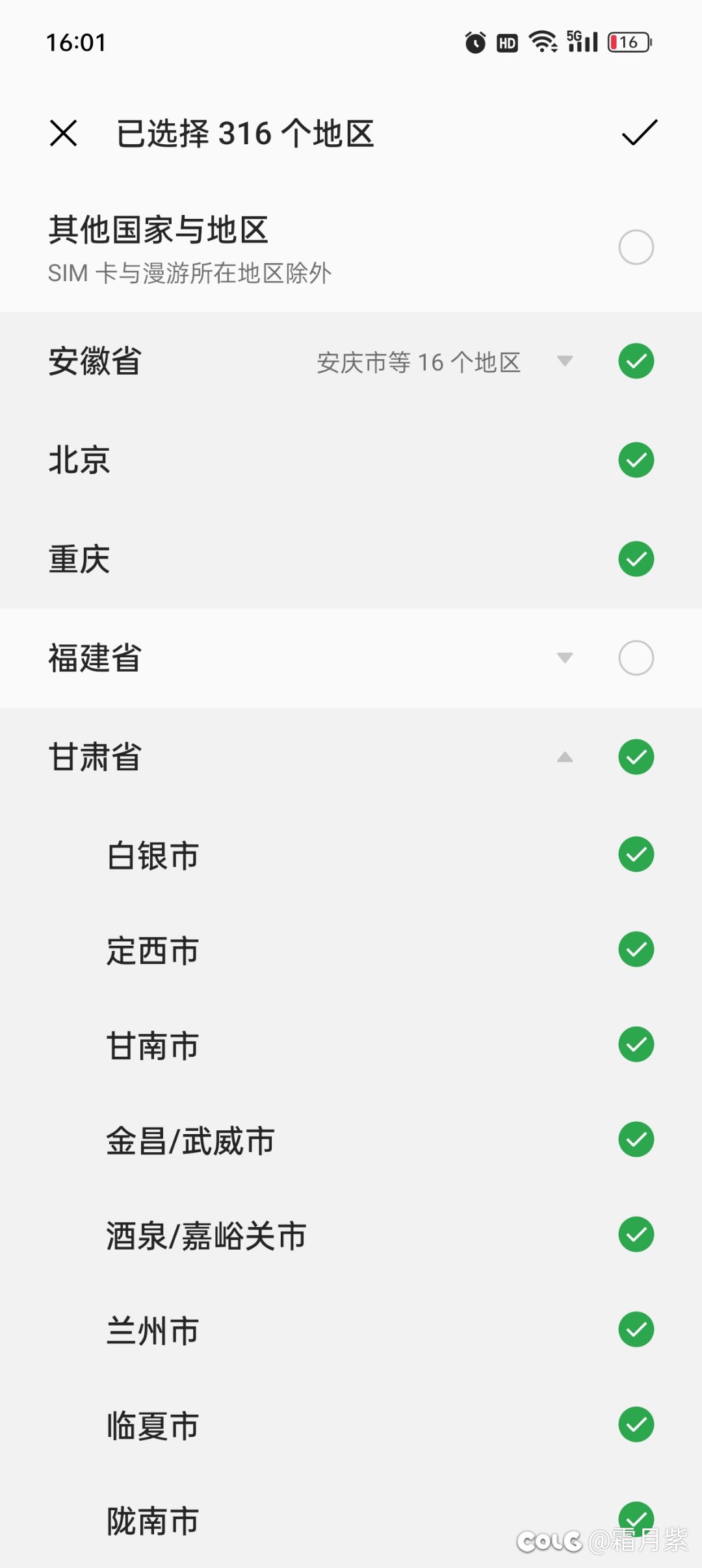
Task: Uncheck 白银市
Action: coord(636,855)
